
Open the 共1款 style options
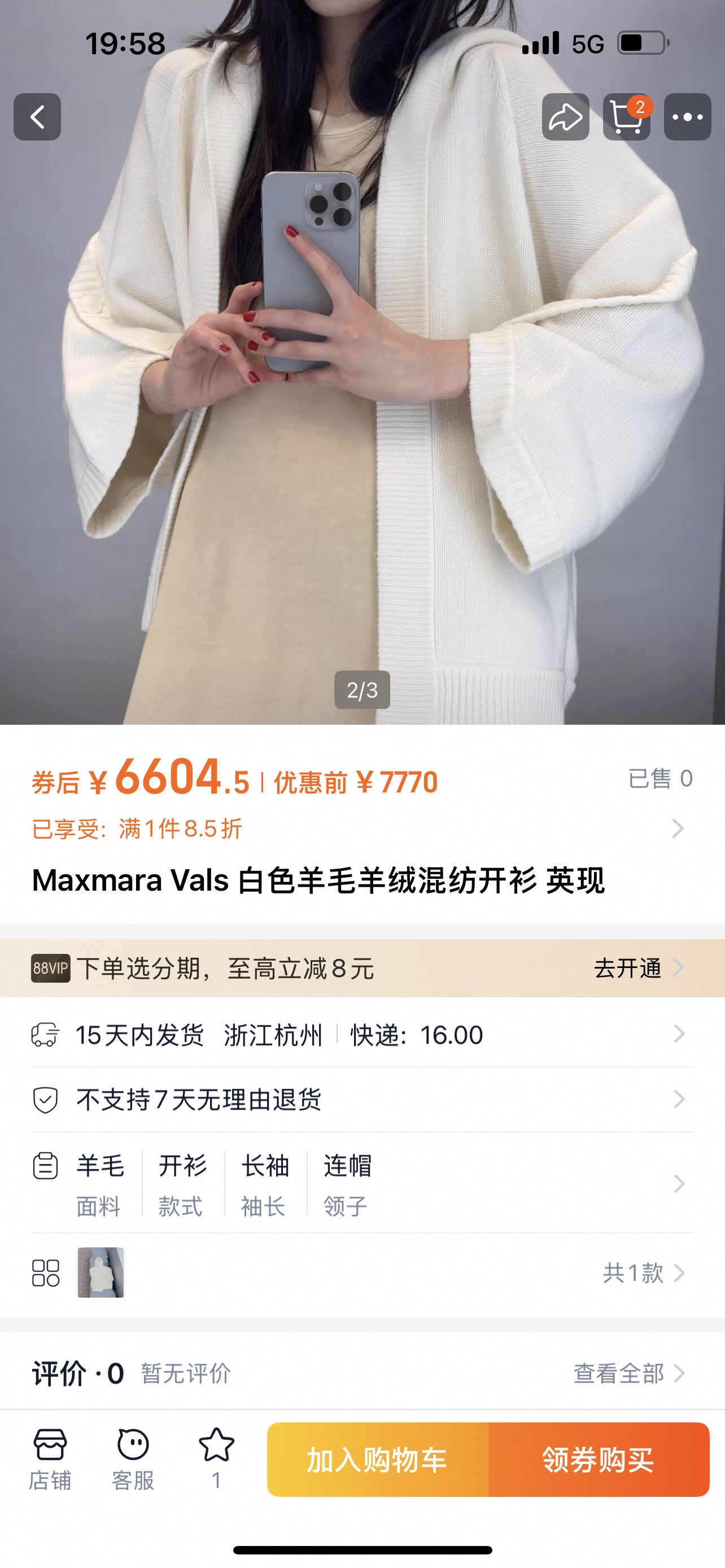pyautogui.click(x=642, y=1273)
